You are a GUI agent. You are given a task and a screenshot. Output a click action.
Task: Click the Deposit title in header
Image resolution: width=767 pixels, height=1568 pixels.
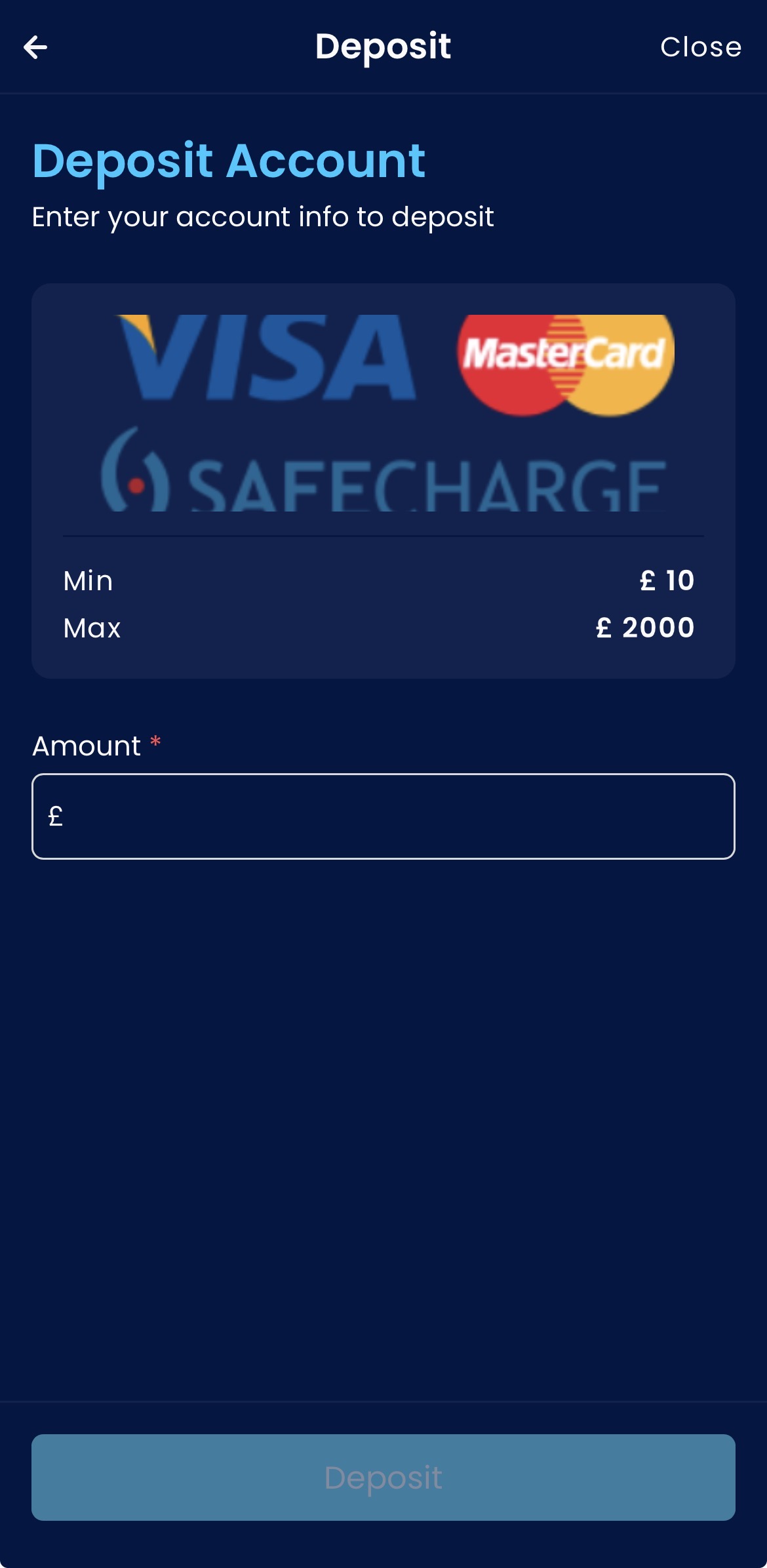[383, 47]
